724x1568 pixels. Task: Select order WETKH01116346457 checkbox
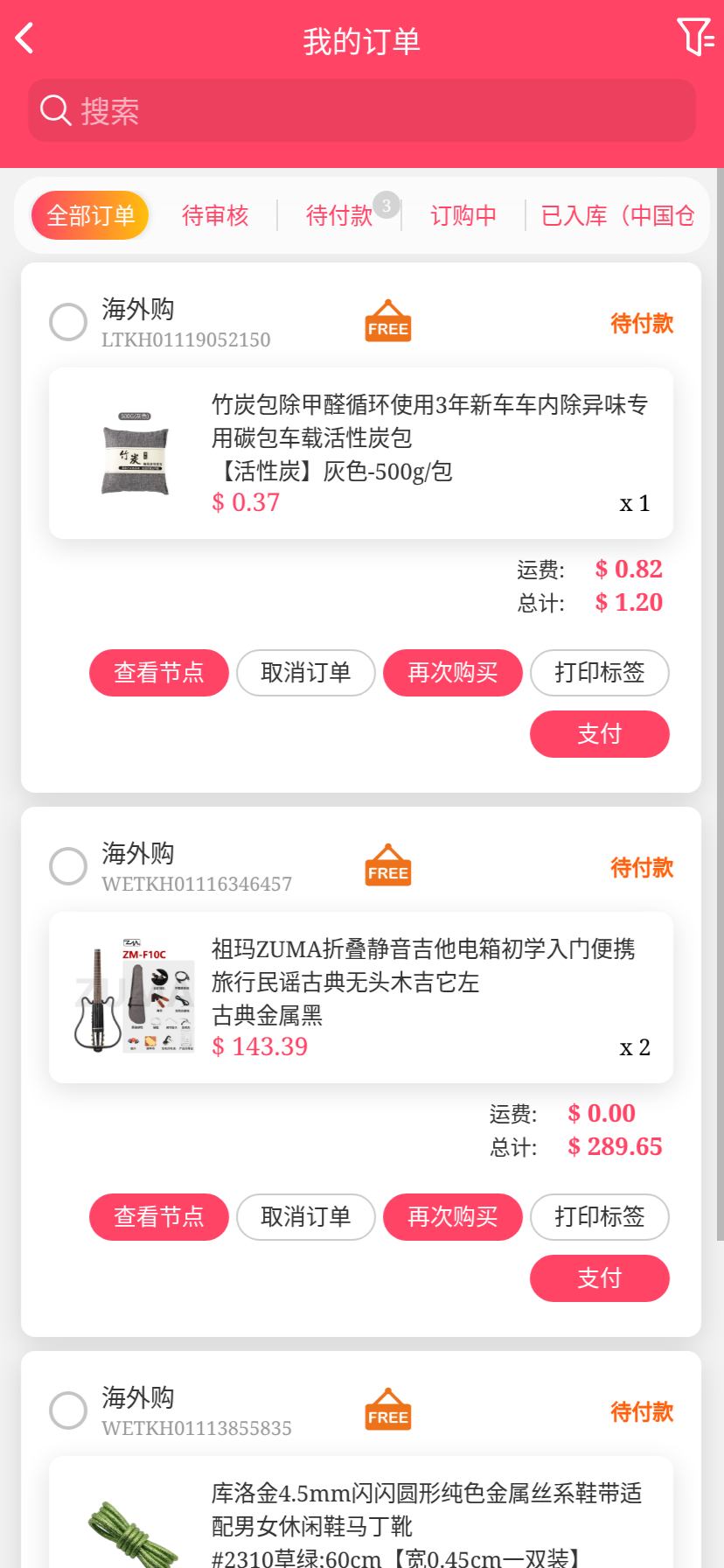coord(68,866)
